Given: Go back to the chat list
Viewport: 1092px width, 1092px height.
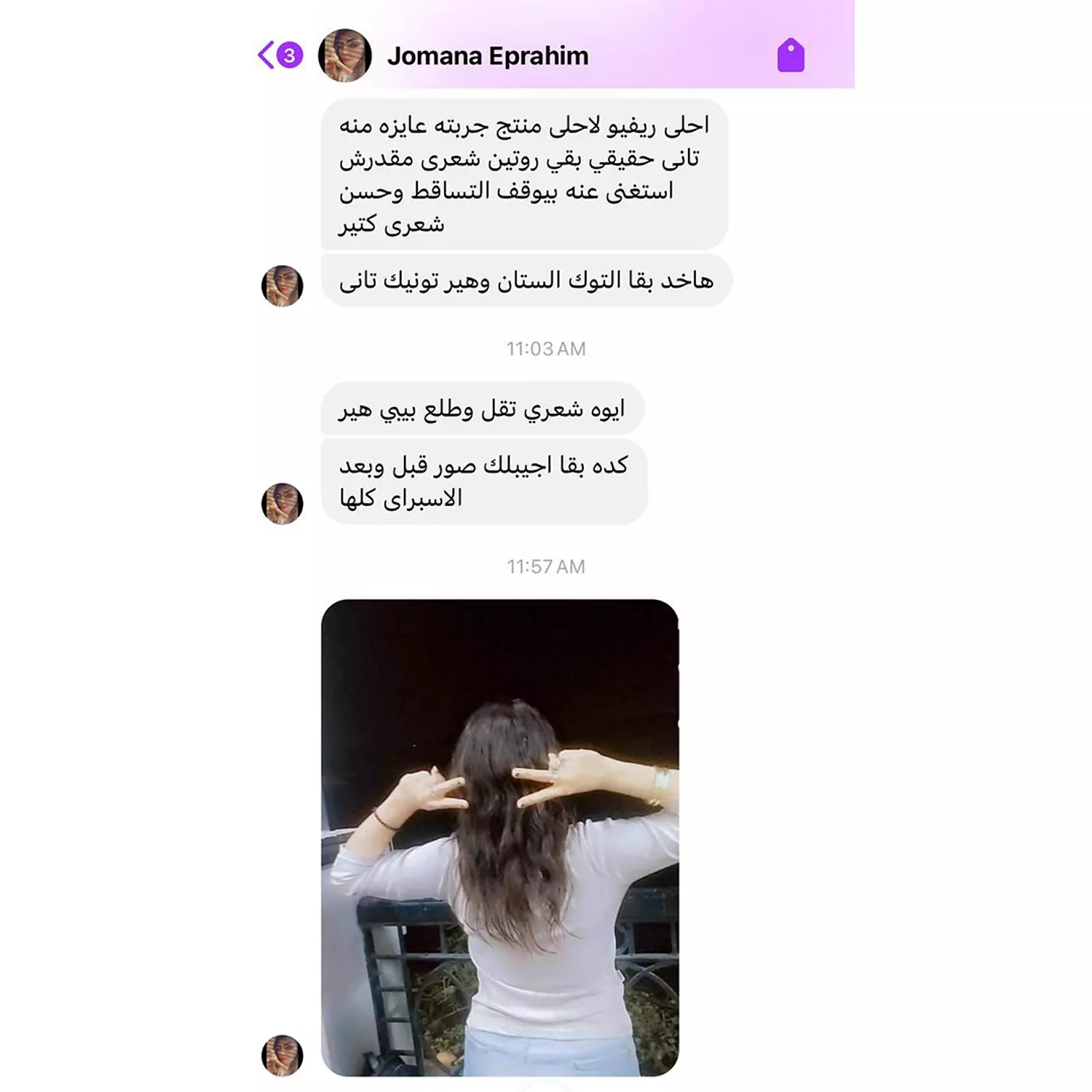Looking at the screenshot, I should pos(266,55).
